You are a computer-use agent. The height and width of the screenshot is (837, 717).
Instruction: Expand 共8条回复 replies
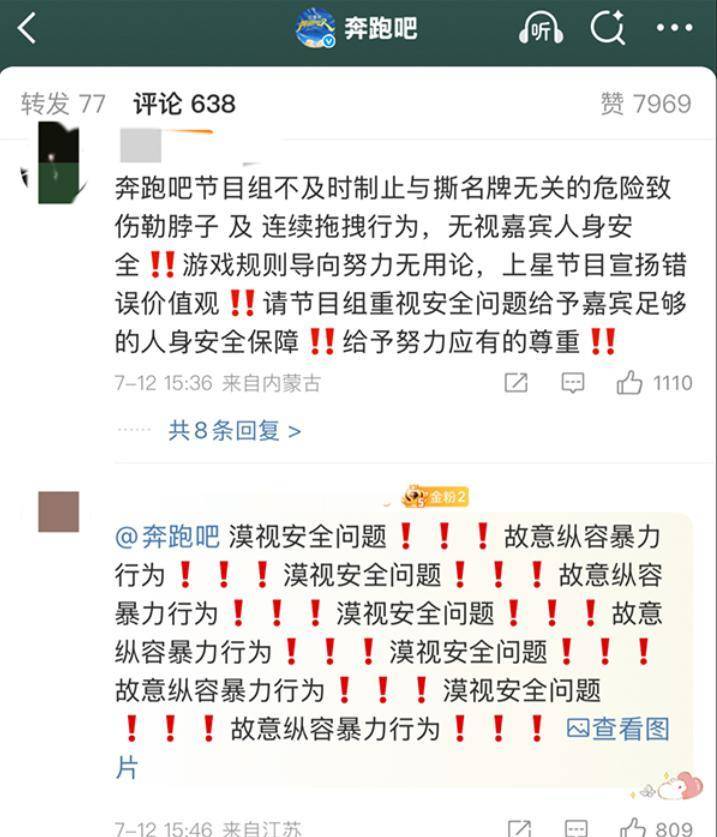pos(235,430)
